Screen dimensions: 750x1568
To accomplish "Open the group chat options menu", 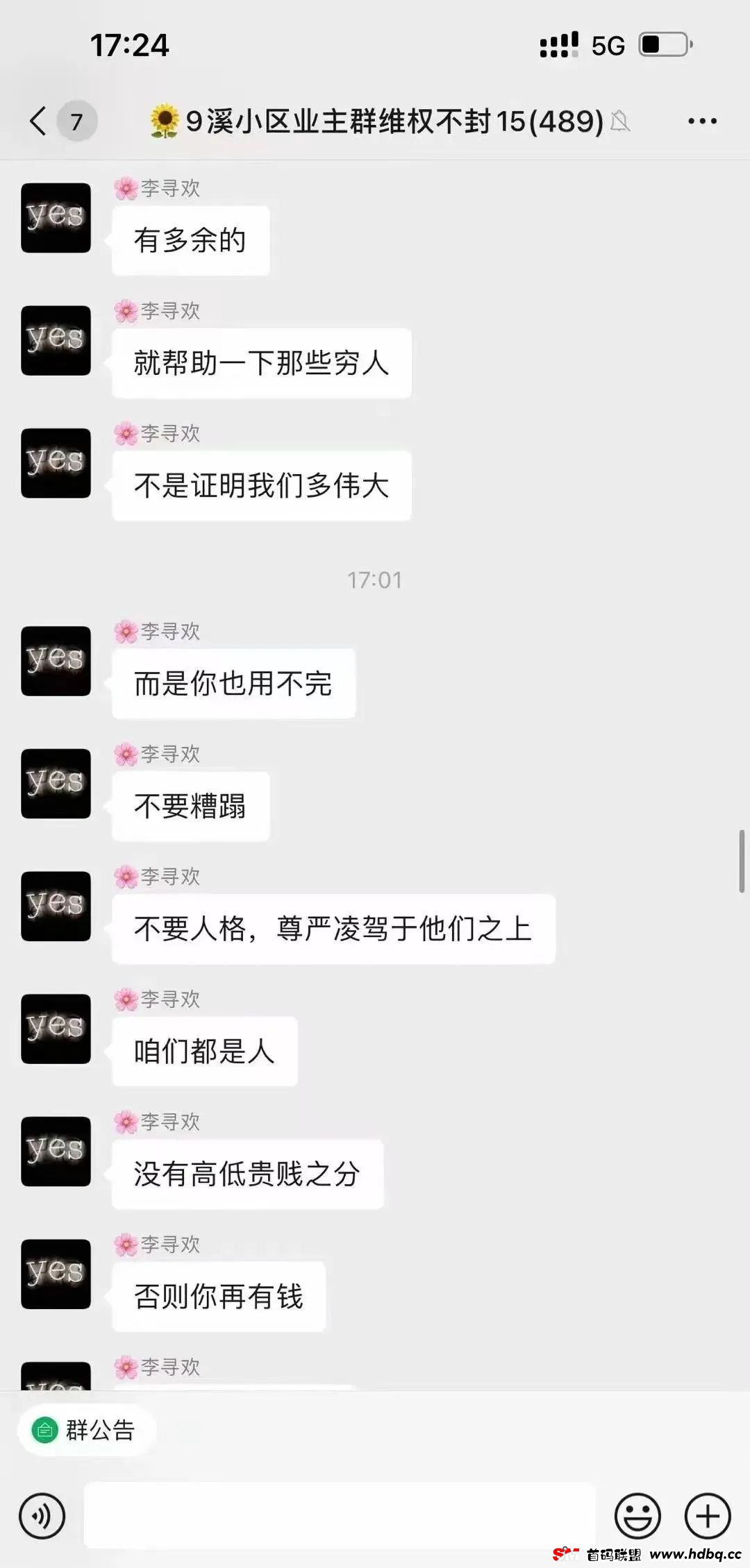I will click(701, 121).
